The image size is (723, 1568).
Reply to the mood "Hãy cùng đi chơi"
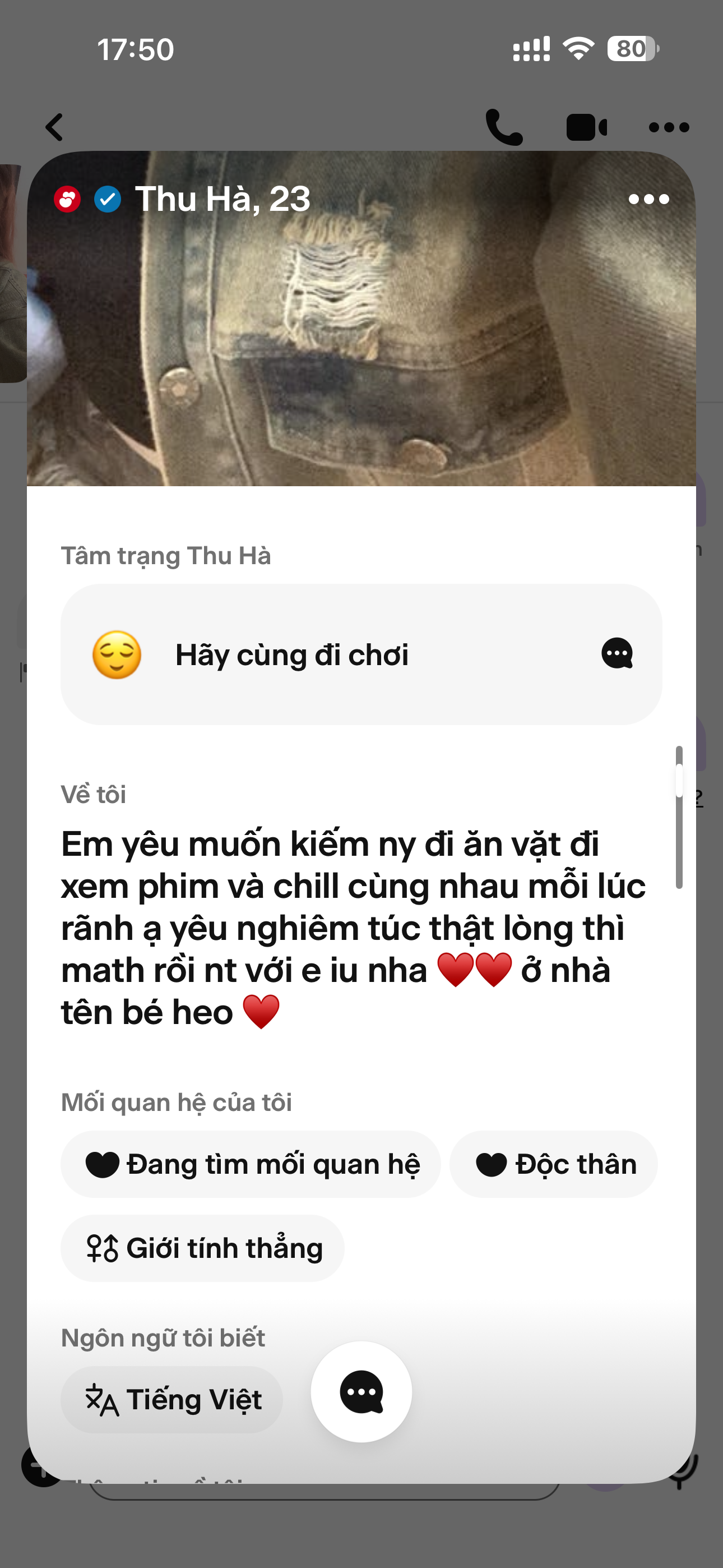pyautogui.click(x=617, y=654)
